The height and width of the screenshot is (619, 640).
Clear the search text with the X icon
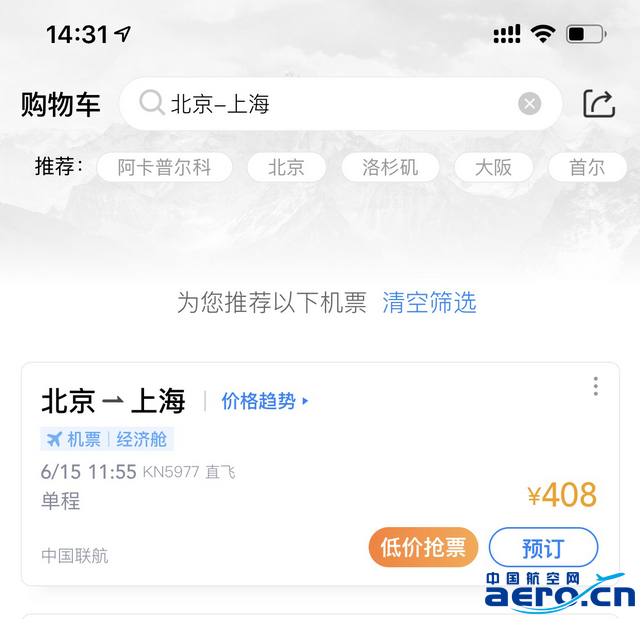529,104
